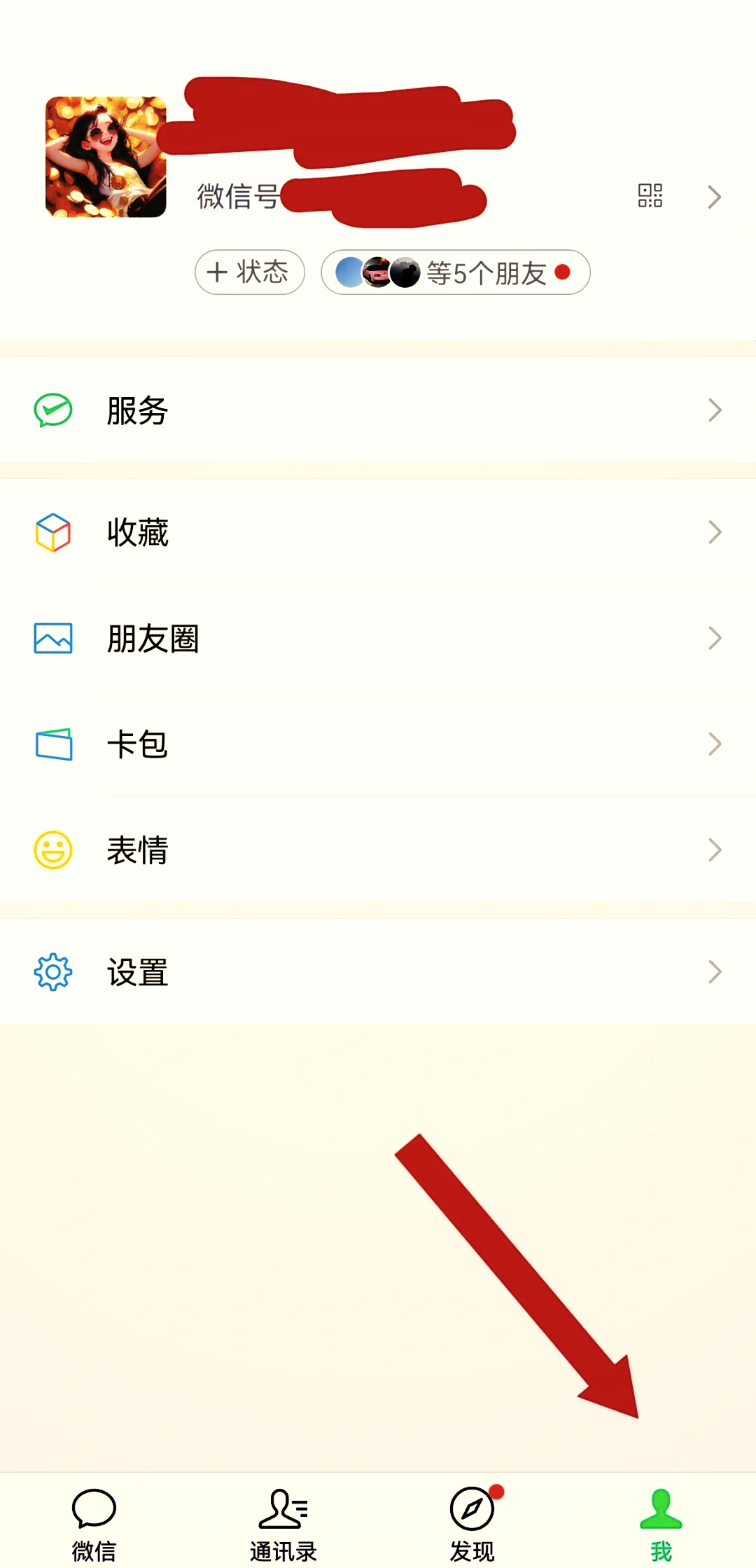The width and height of the screenshot is (756, 1568).
Task: Open the profile arrow chevron at top right
Action: 714,197
